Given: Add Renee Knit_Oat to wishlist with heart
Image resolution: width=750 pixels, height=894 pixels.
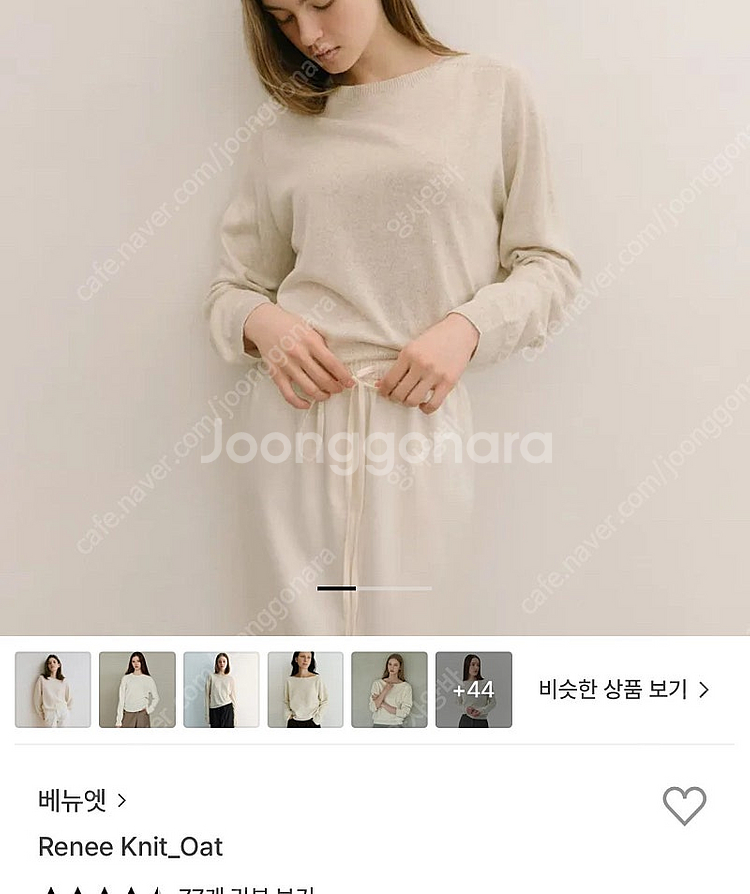Looking at the screenshot, I should pyautogui.click(x=684, y=806).
